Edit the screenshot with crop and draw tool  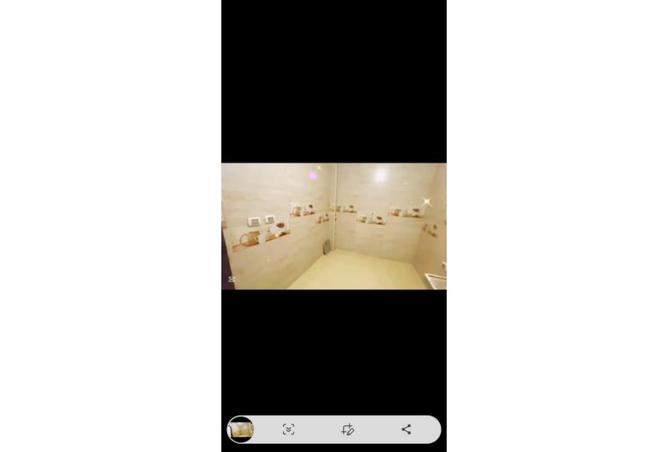click(x=347, y=429)
